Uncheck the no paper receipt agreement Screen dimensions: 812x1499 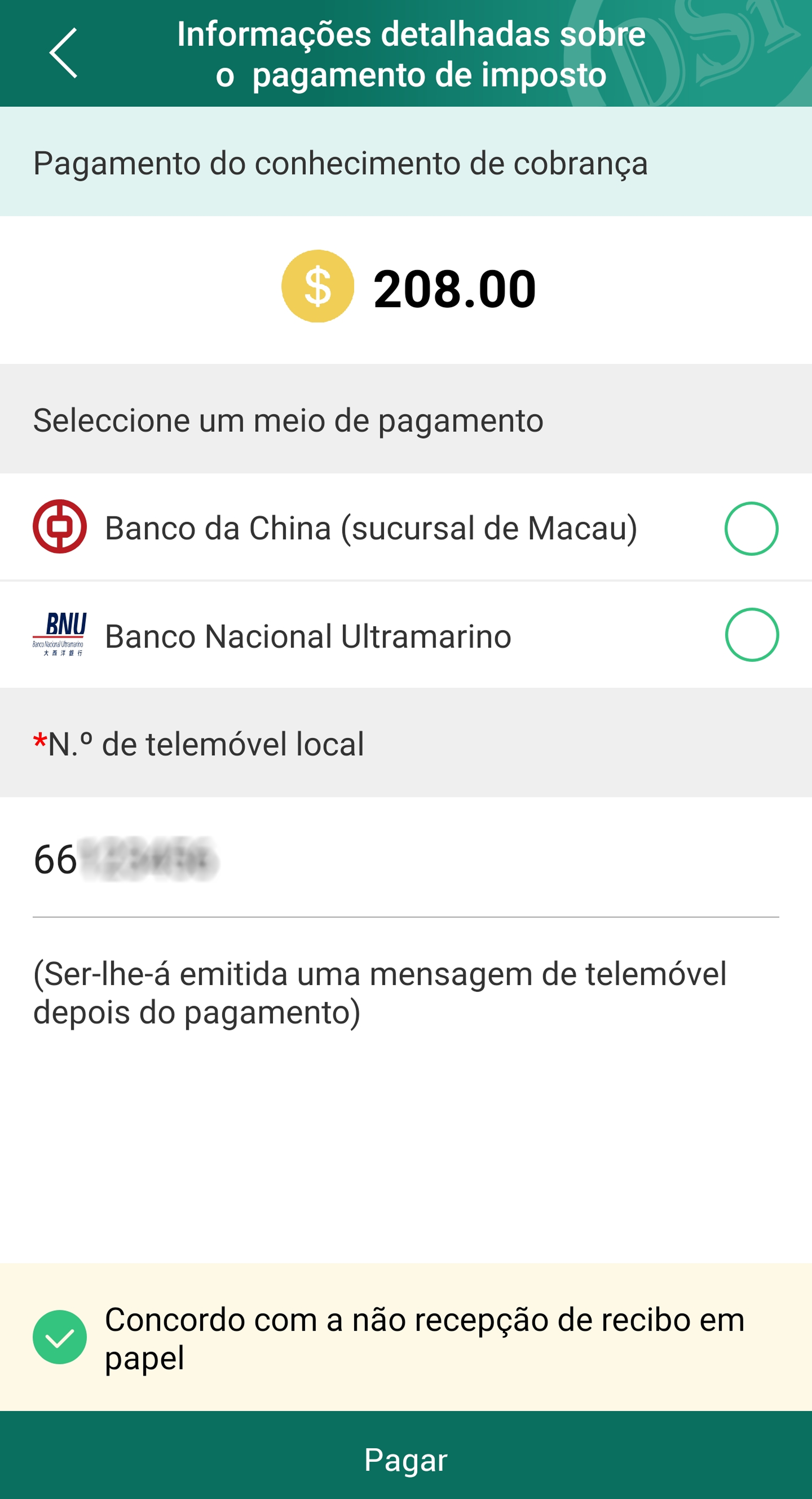pyautogui.click(x=60, y=1337)
